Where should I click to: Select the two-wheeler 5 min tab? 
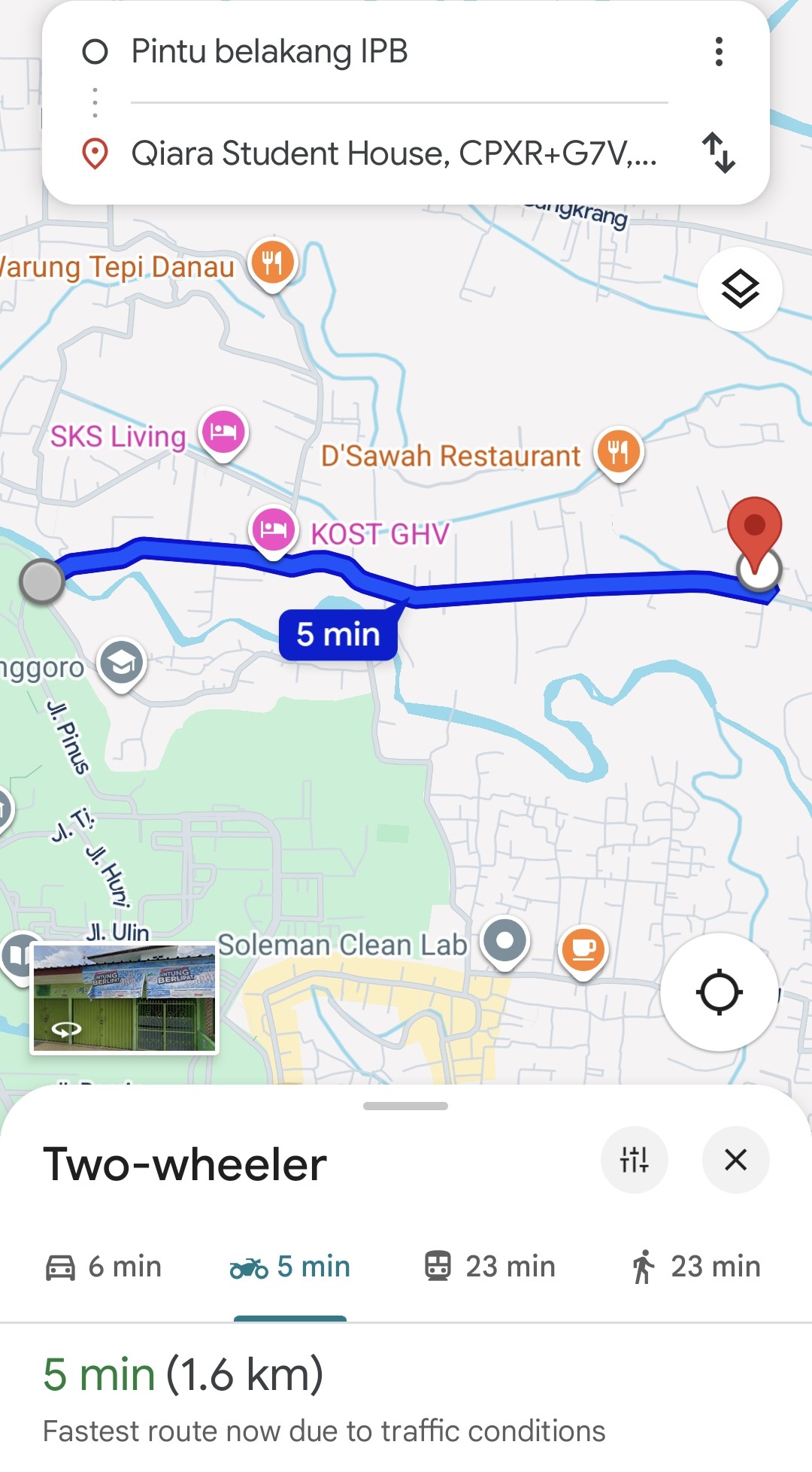point(290,1267)
